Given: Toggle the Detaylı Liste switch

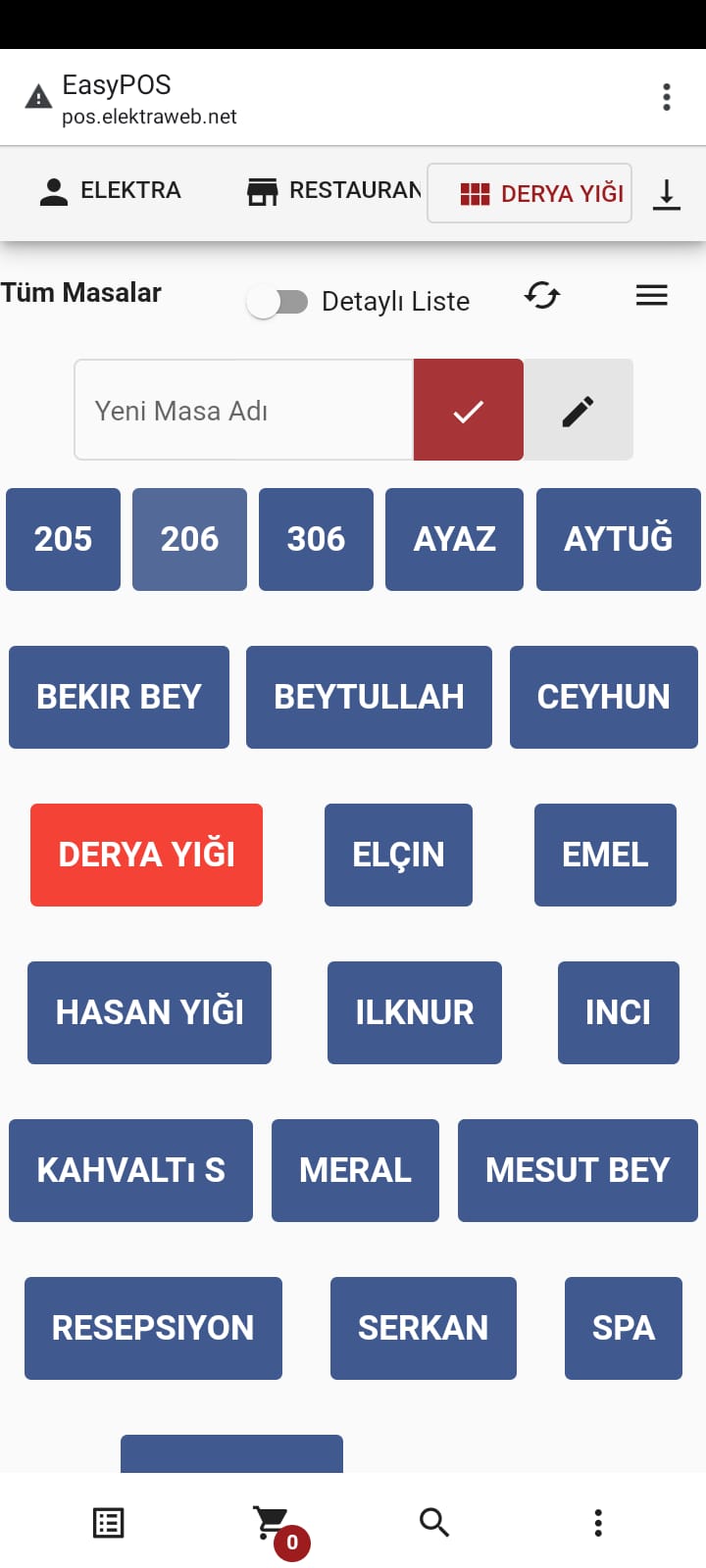Looking at the screenshot, I should (x=277, y=302).
